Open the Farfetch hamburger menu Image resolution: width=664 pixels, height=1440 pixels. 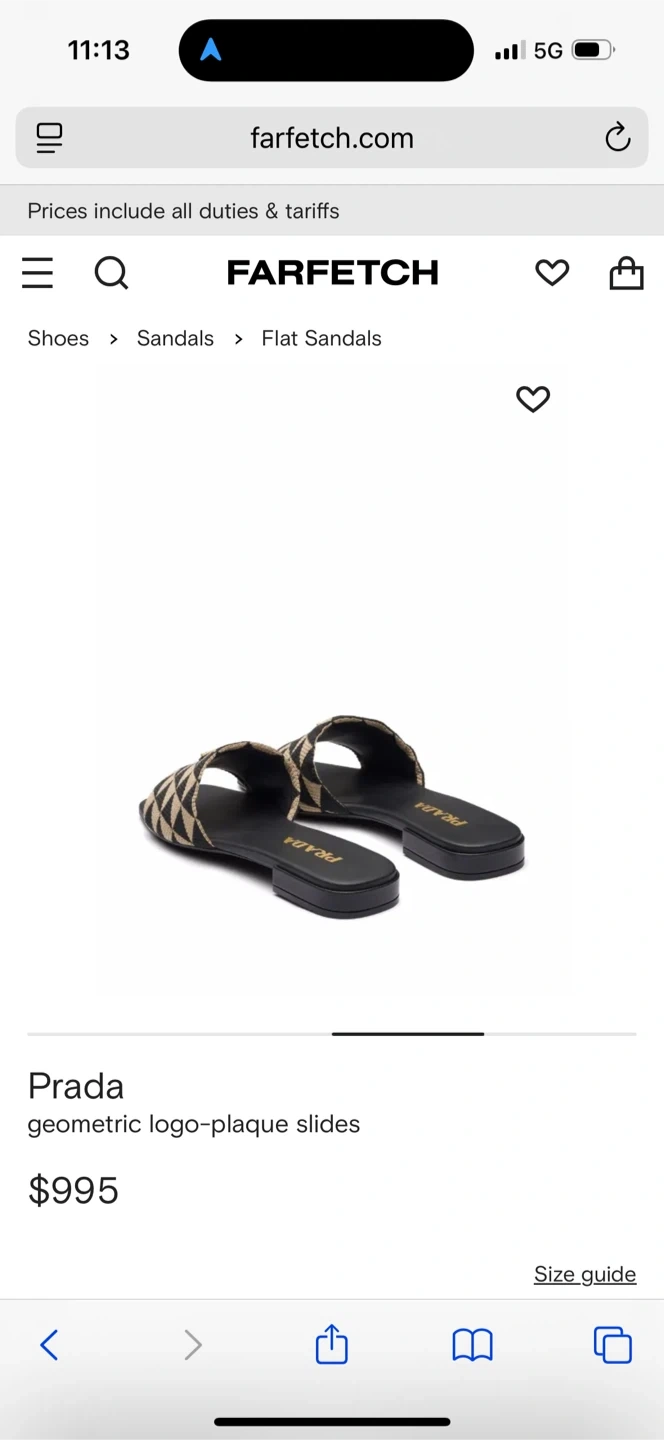coord(38,272)
